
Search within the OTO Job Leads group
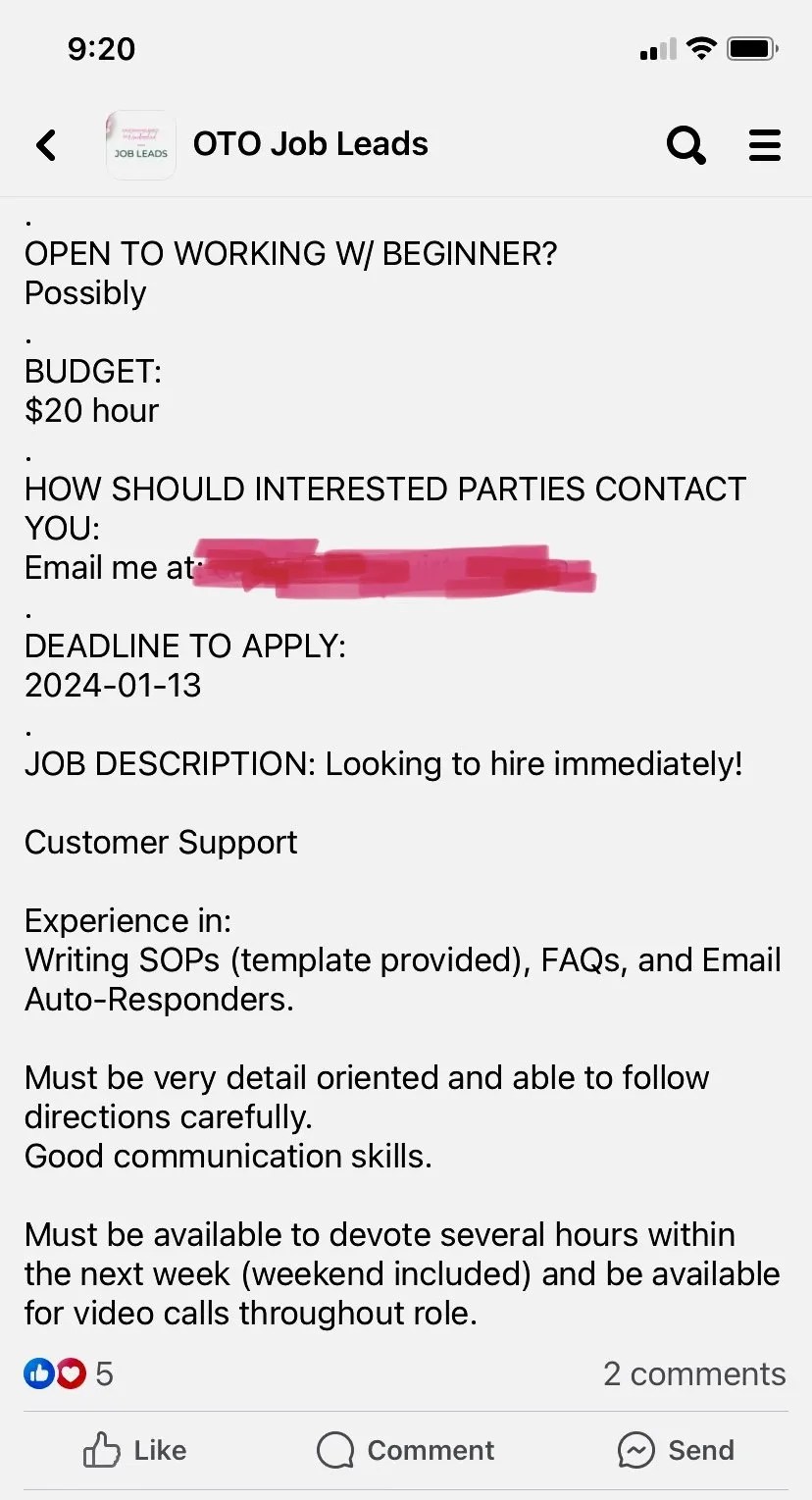click(685, 145)
